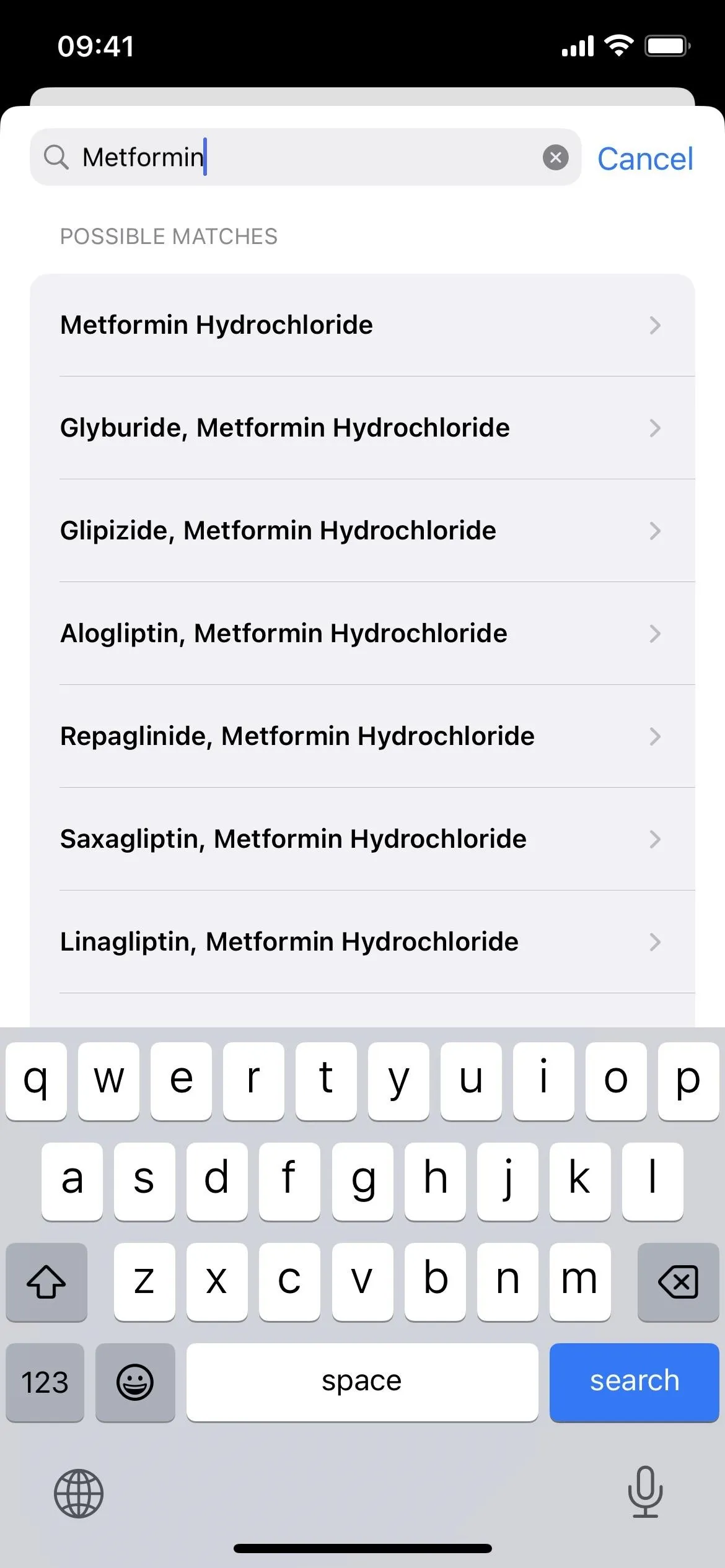Open Linagliptin, Metformin Hydrochloride
This screenshot has width=725, height=1568.
(362, 942)
